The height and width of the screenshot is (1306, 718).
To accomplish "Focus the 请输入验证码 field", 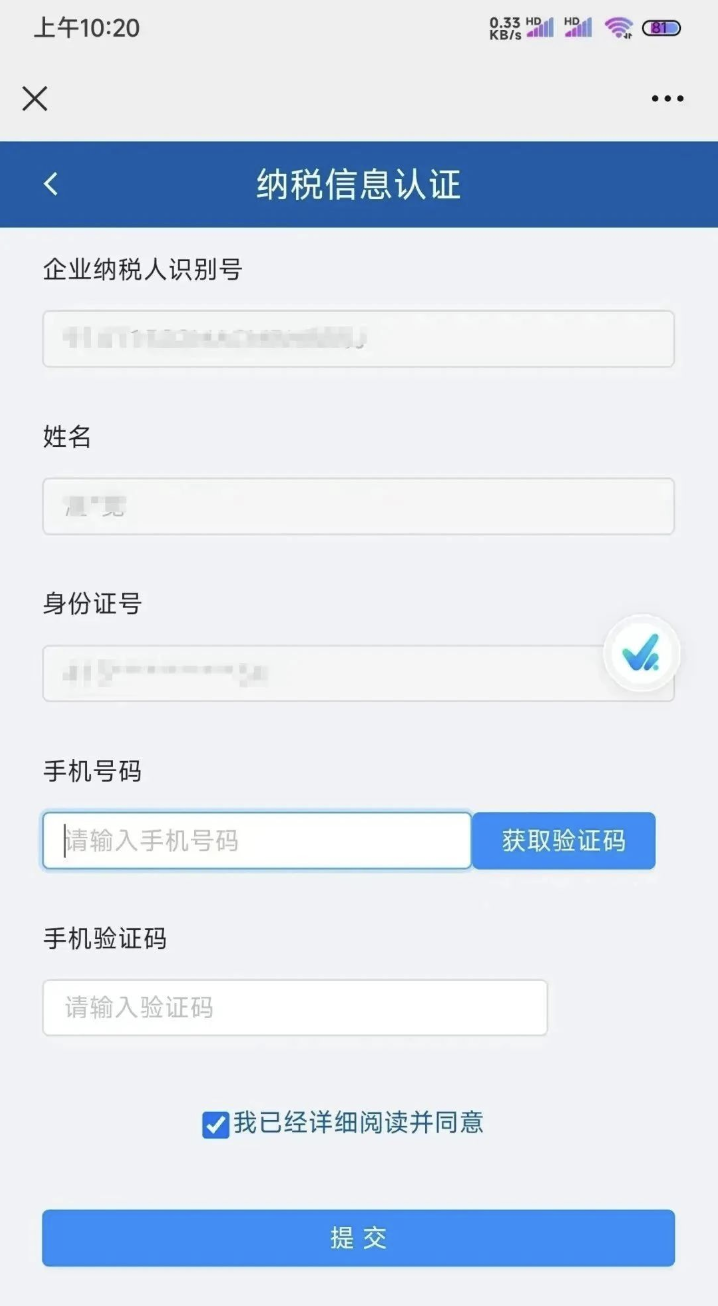I will tap(295, 1007).
